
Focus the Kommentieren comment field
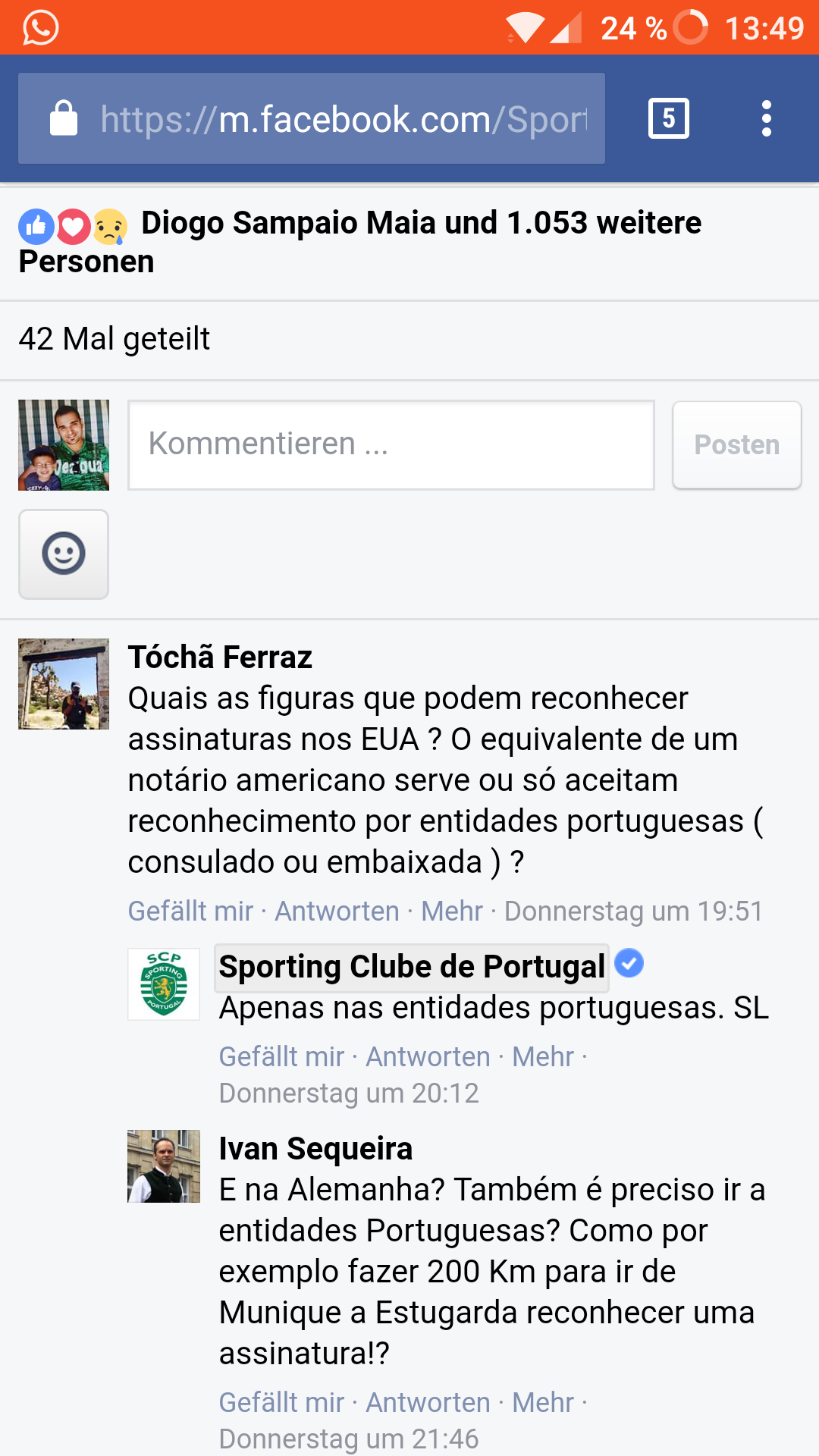391,445
